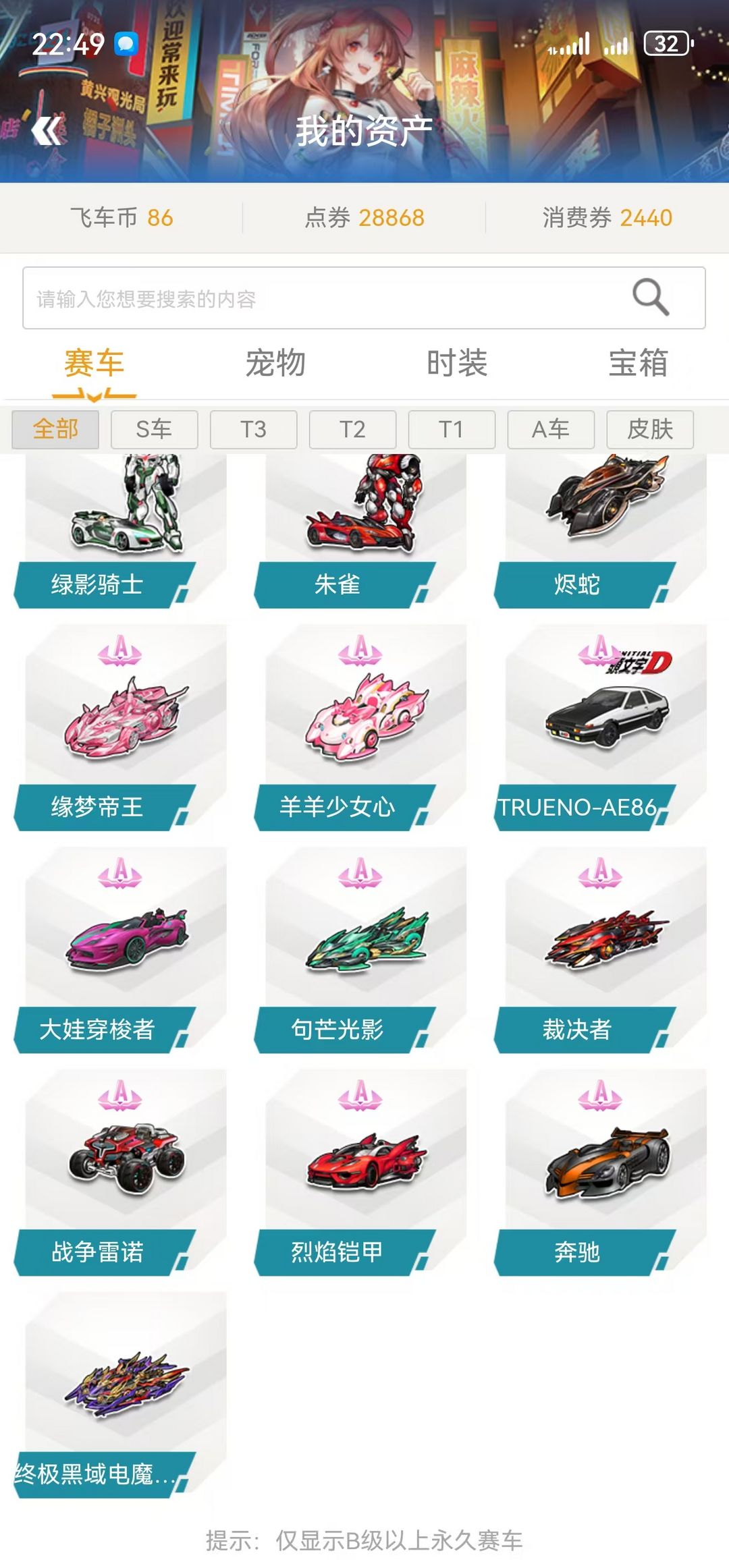
Task: Filter by S车
Action: (155, 429)
